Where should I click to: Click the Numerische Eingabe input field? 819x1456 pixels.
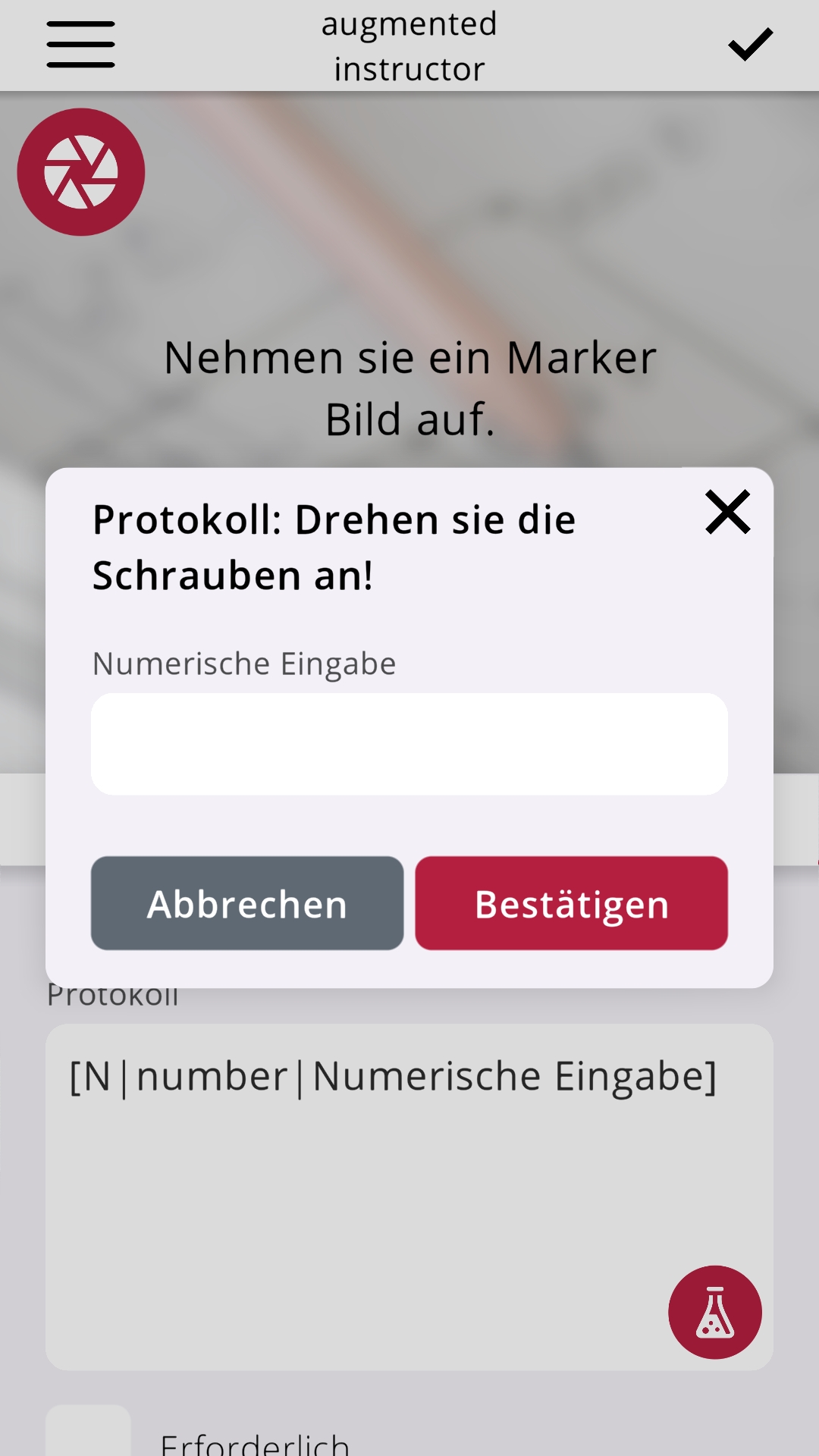409,743
